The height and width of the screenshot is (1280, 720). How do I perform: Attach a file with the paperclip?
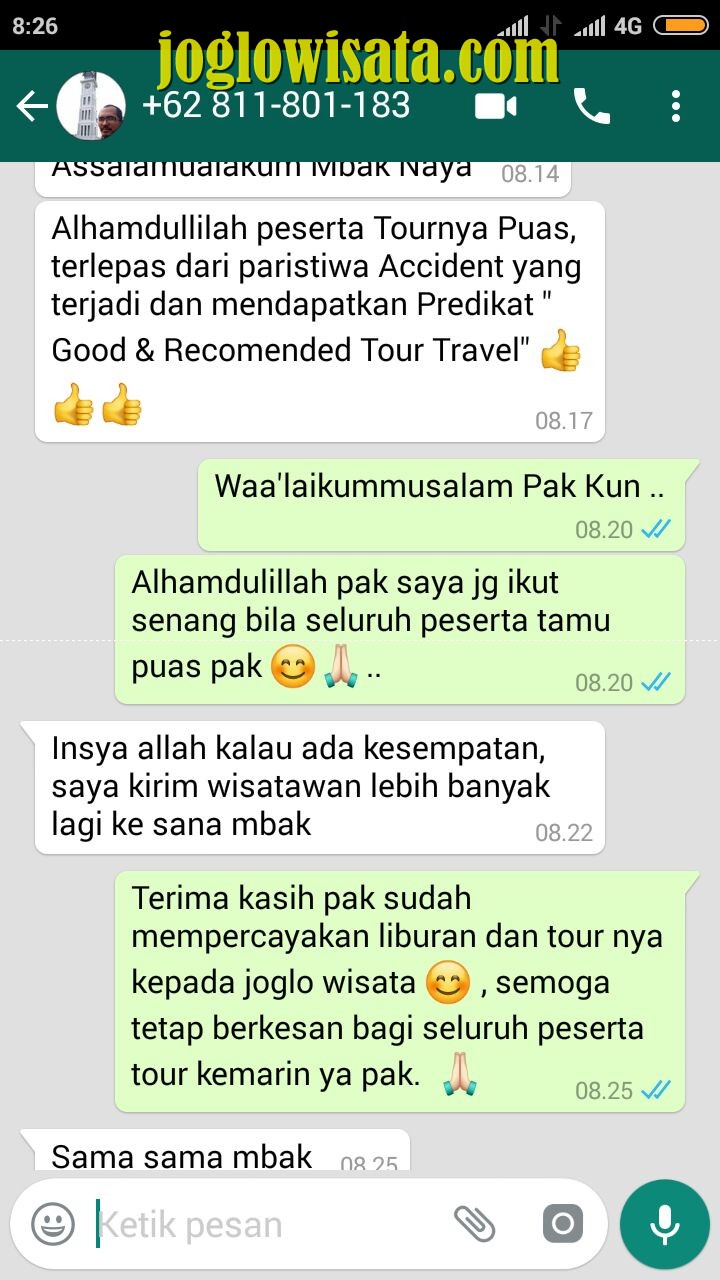tap(475, 1224)
